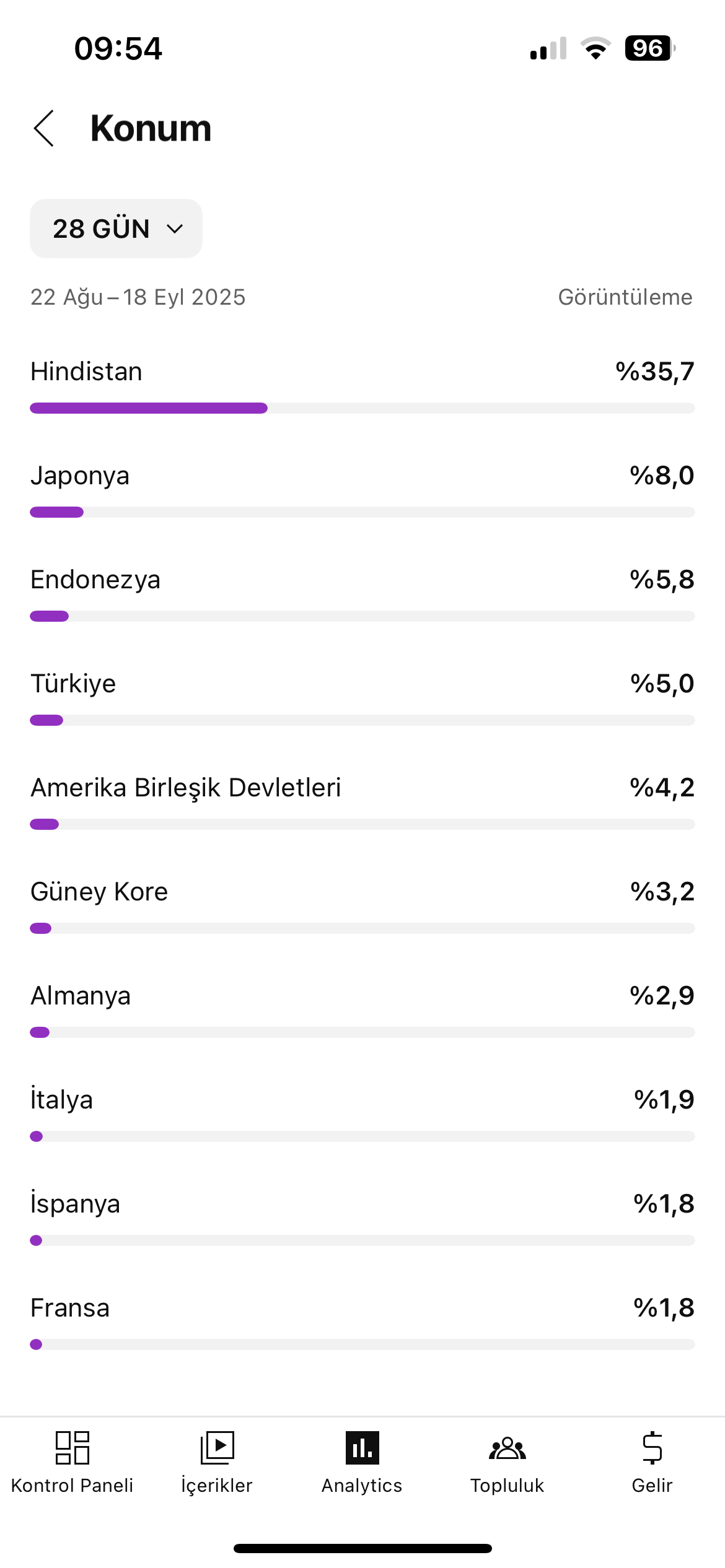
Task: Open the Gelir tab
Action: point(652,1463)
